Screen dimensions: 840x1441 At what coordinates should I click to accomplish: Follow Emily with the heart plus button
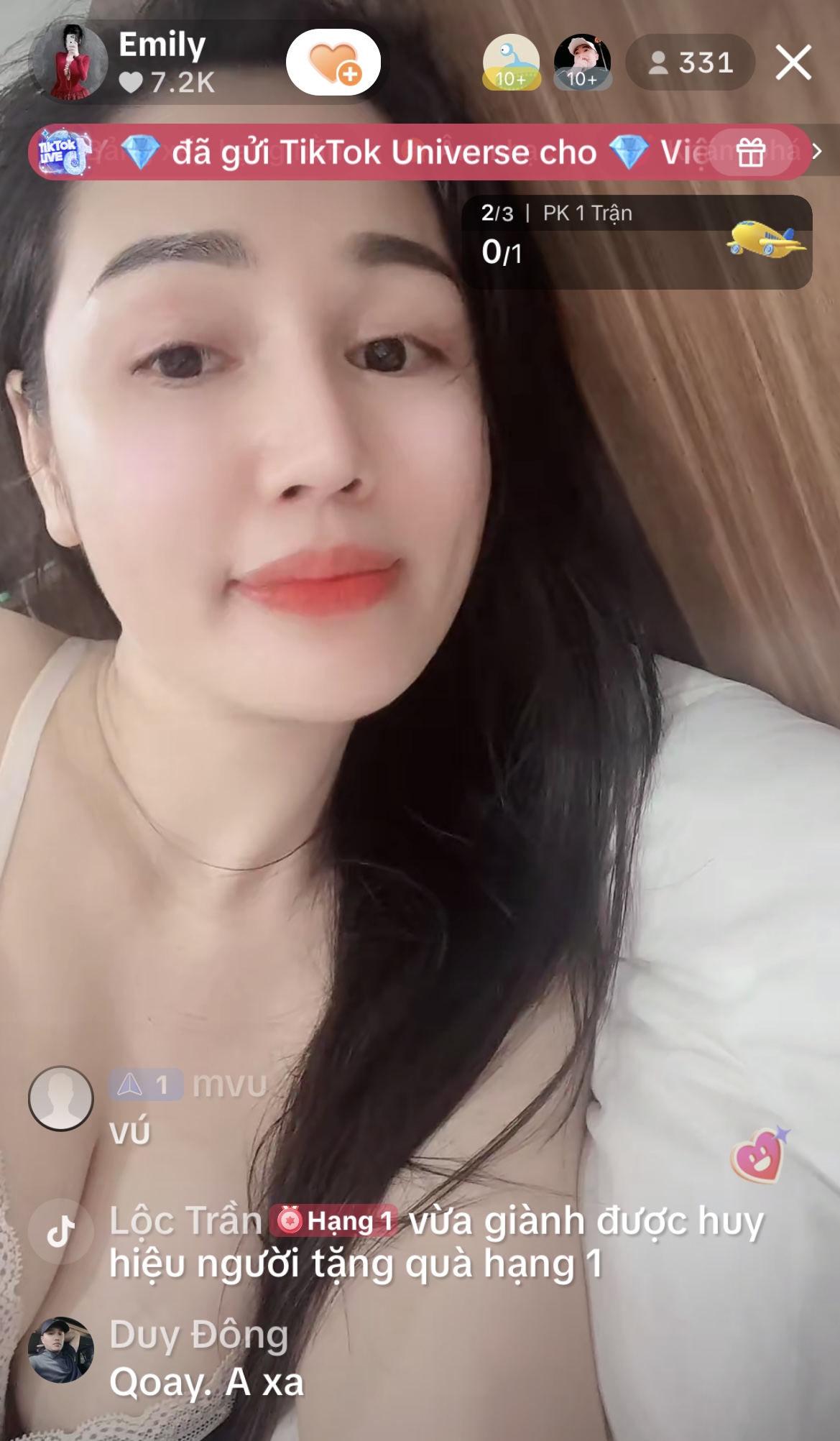tap(333, 63)
